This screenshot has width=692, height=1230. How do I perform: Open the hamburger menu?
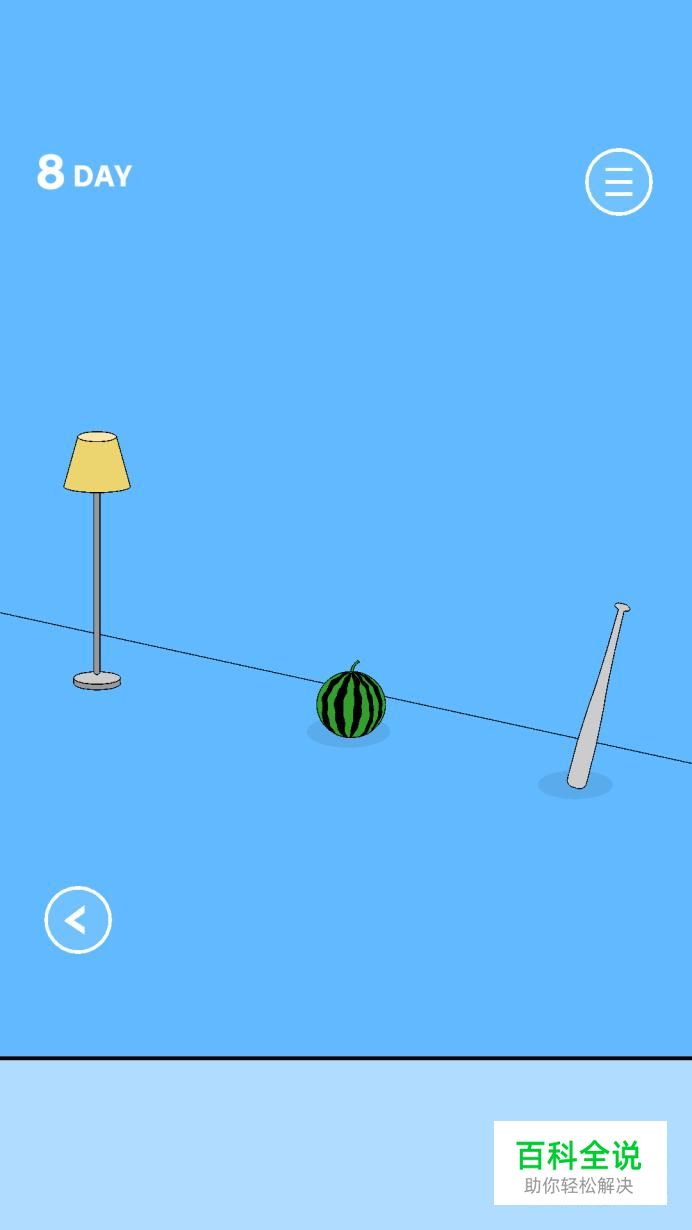click(x=618, y=182)
